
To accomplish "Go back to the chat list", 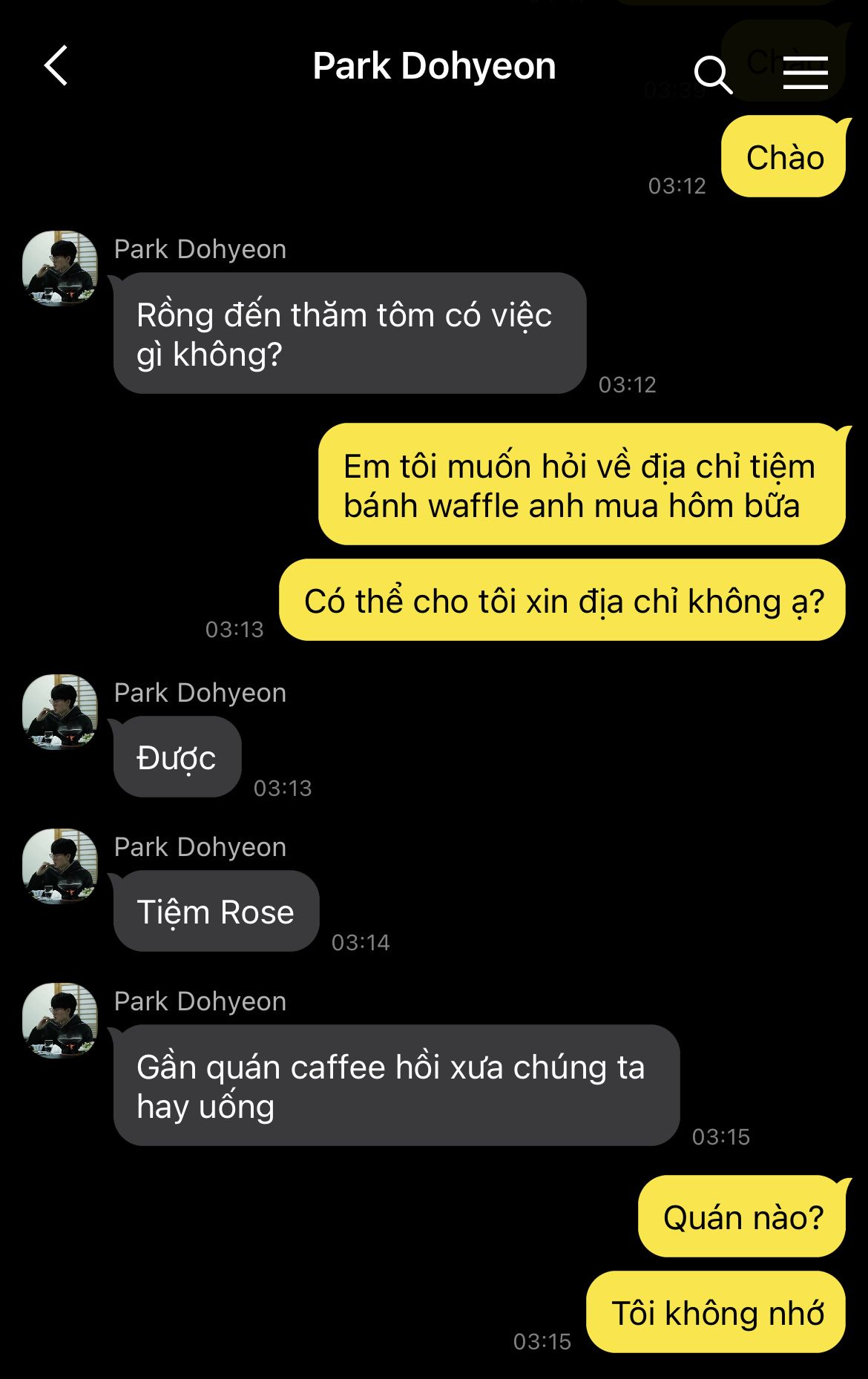I will (56, 66).
